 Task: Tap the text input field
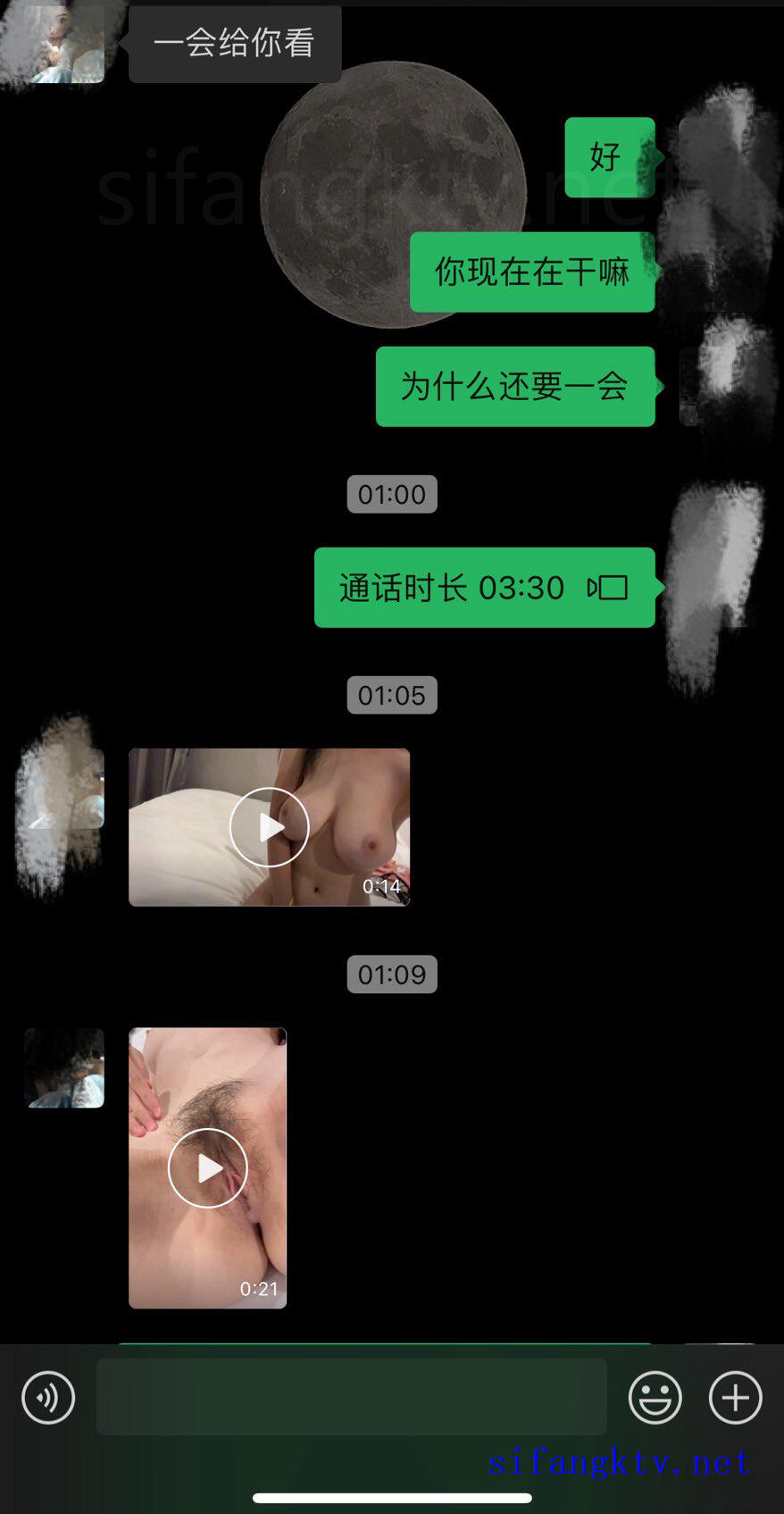(350, 1397)
